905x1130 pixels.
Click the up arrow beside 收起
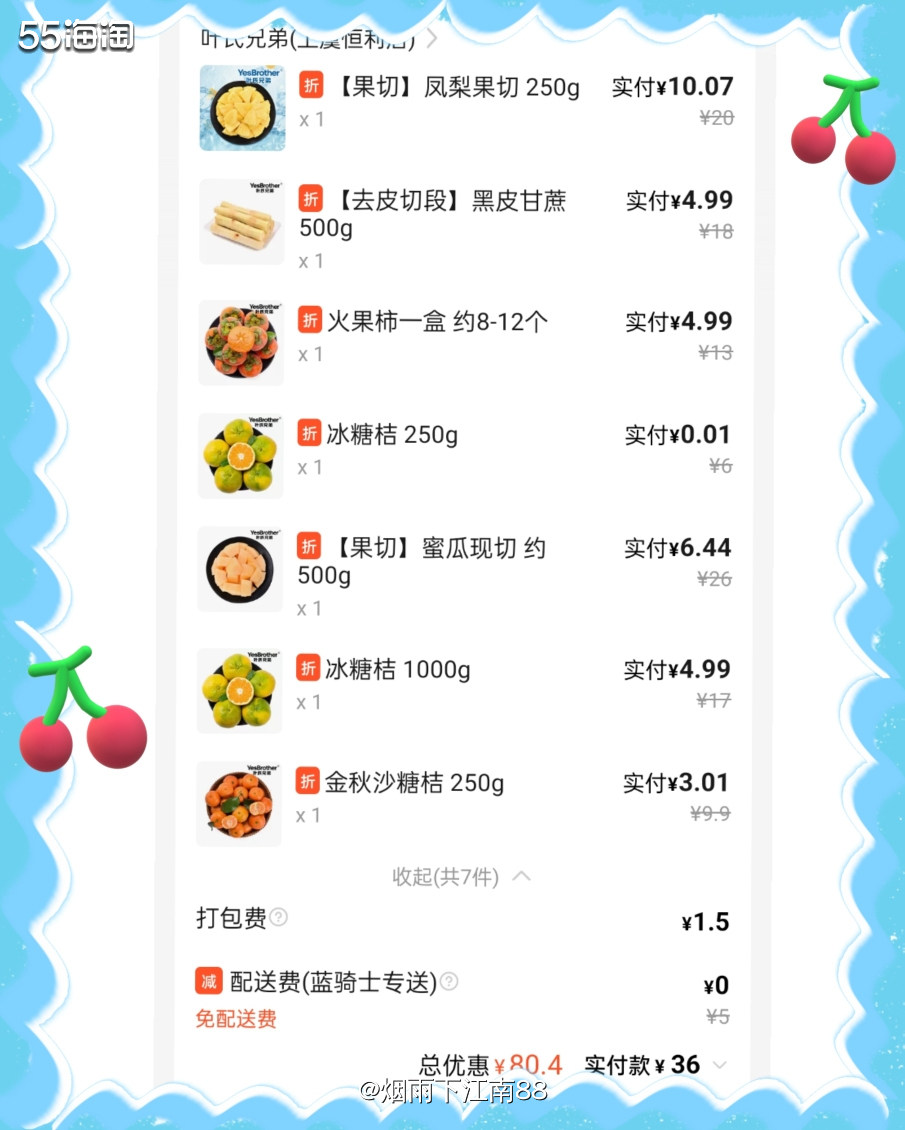point(520,877)
